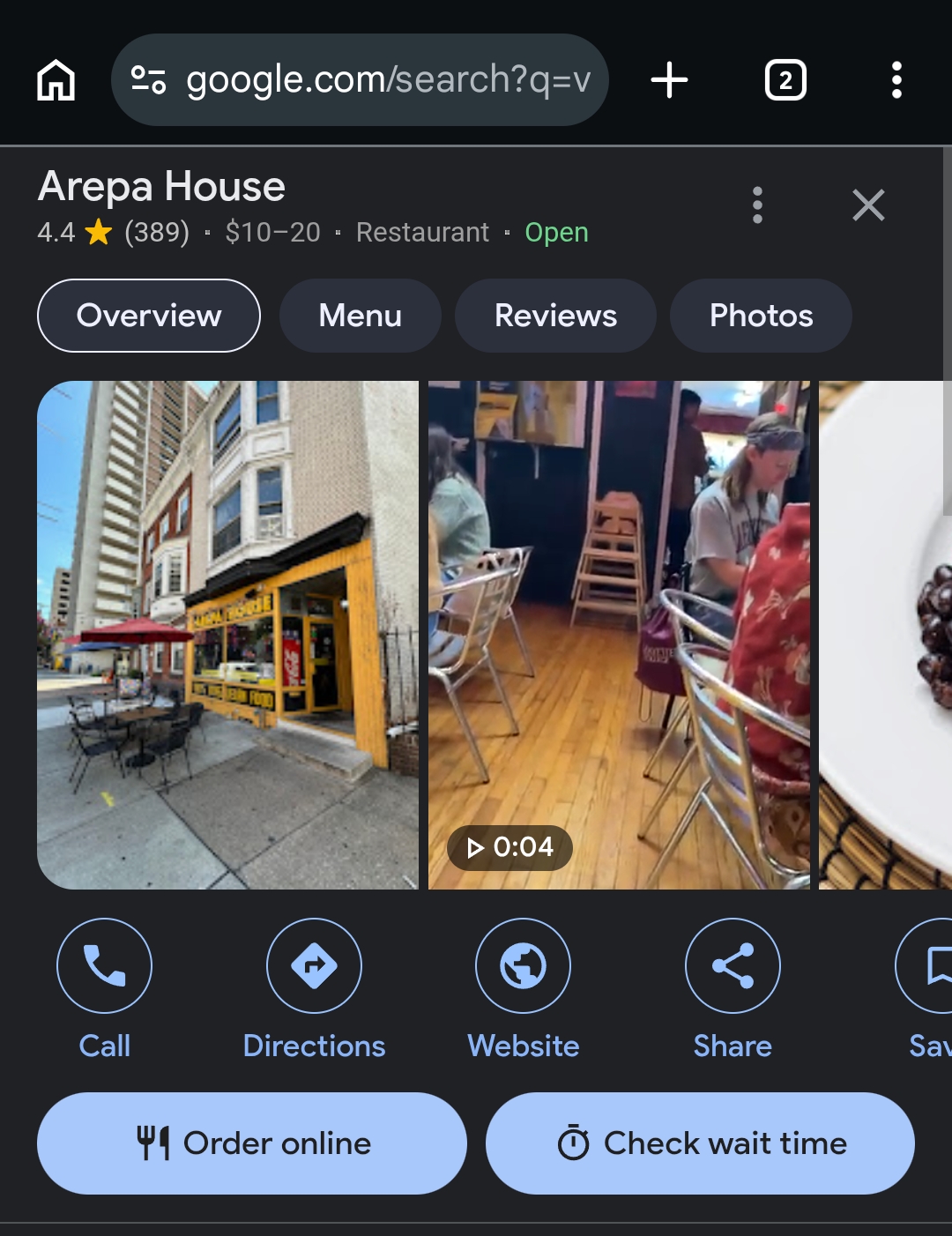The height and width of the screenshot is (1236, 952).
Task: Open the browser overflow menu
Action: click(896, 80)
